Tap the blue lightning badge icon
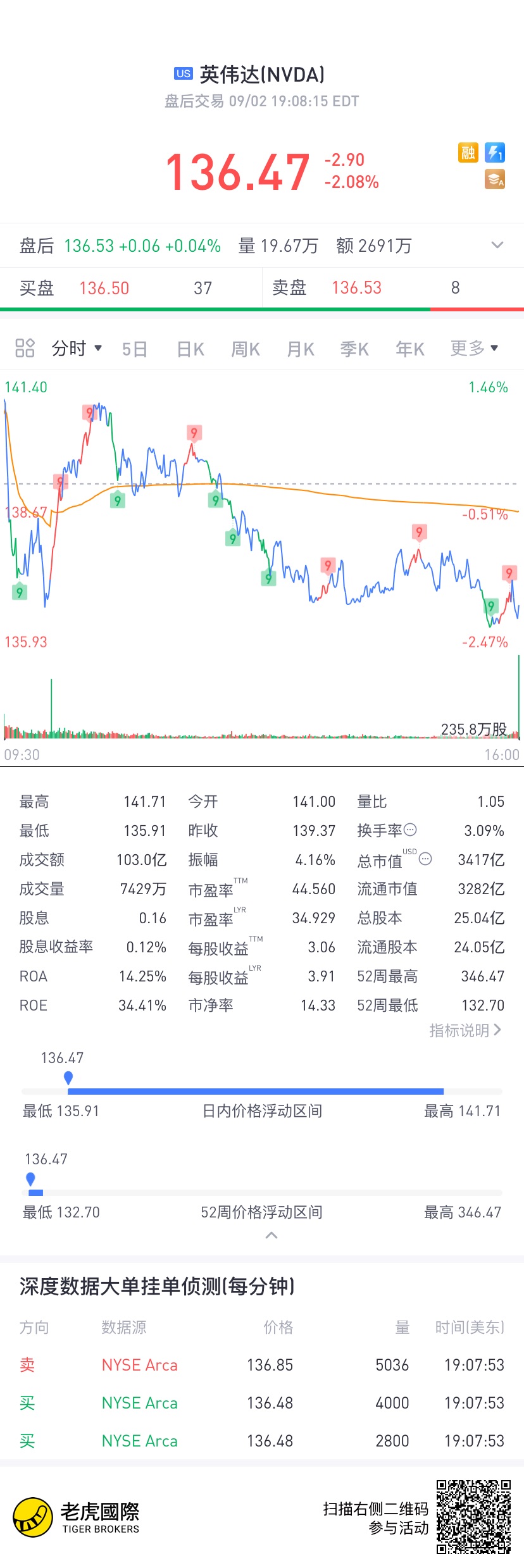 (x=495, y=152)
